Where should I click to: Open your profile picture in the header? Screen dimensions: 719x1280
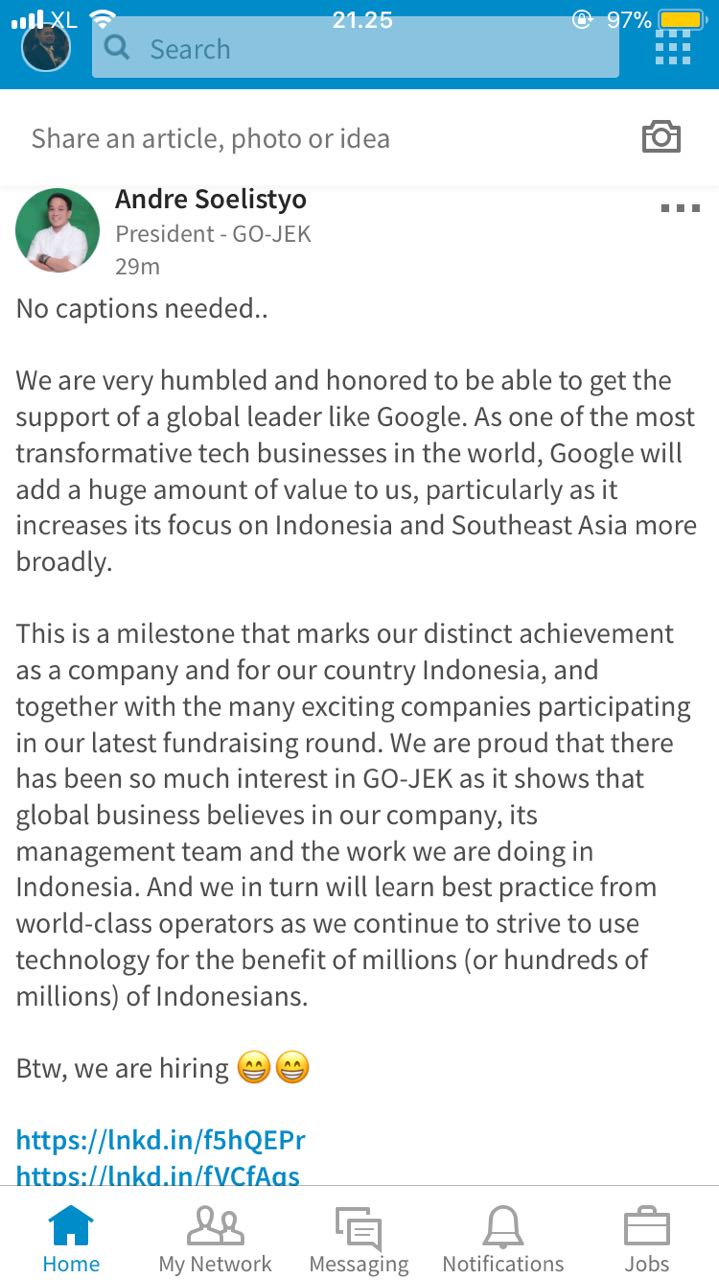pos(45,47)
